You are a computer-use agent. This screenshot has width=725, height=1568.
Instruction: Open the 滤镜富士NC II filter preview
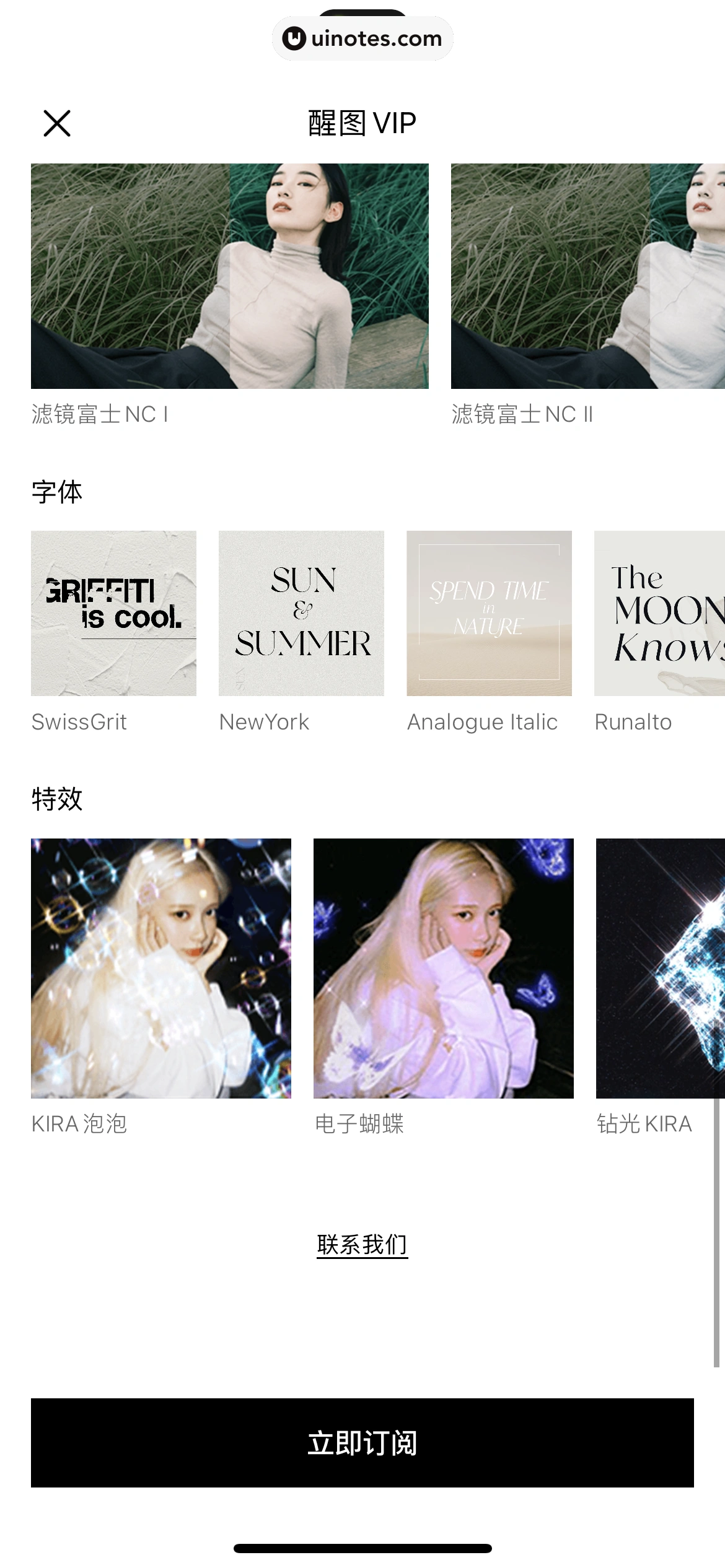coord(587,276)
